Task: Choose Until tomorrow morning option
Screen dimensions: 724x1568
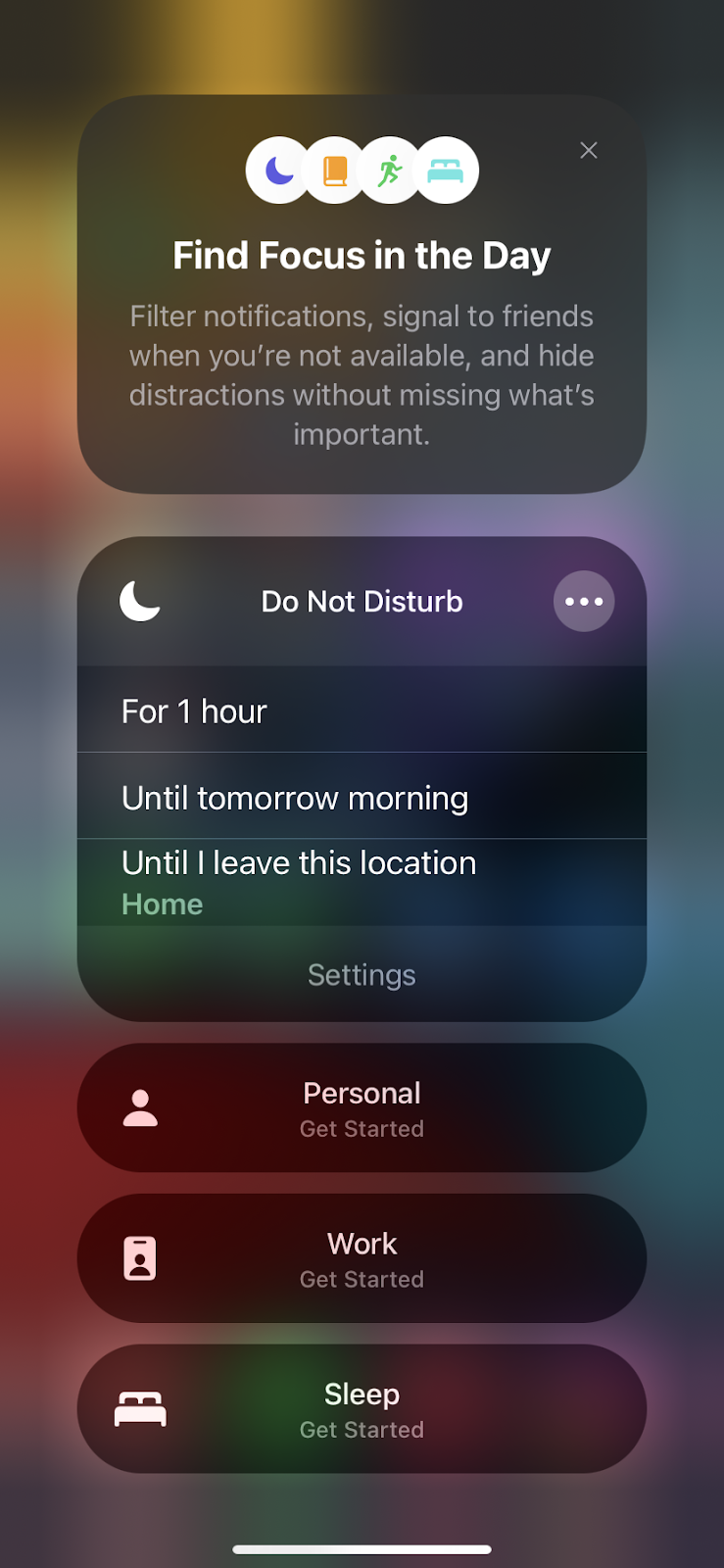Action: [362, 798]
